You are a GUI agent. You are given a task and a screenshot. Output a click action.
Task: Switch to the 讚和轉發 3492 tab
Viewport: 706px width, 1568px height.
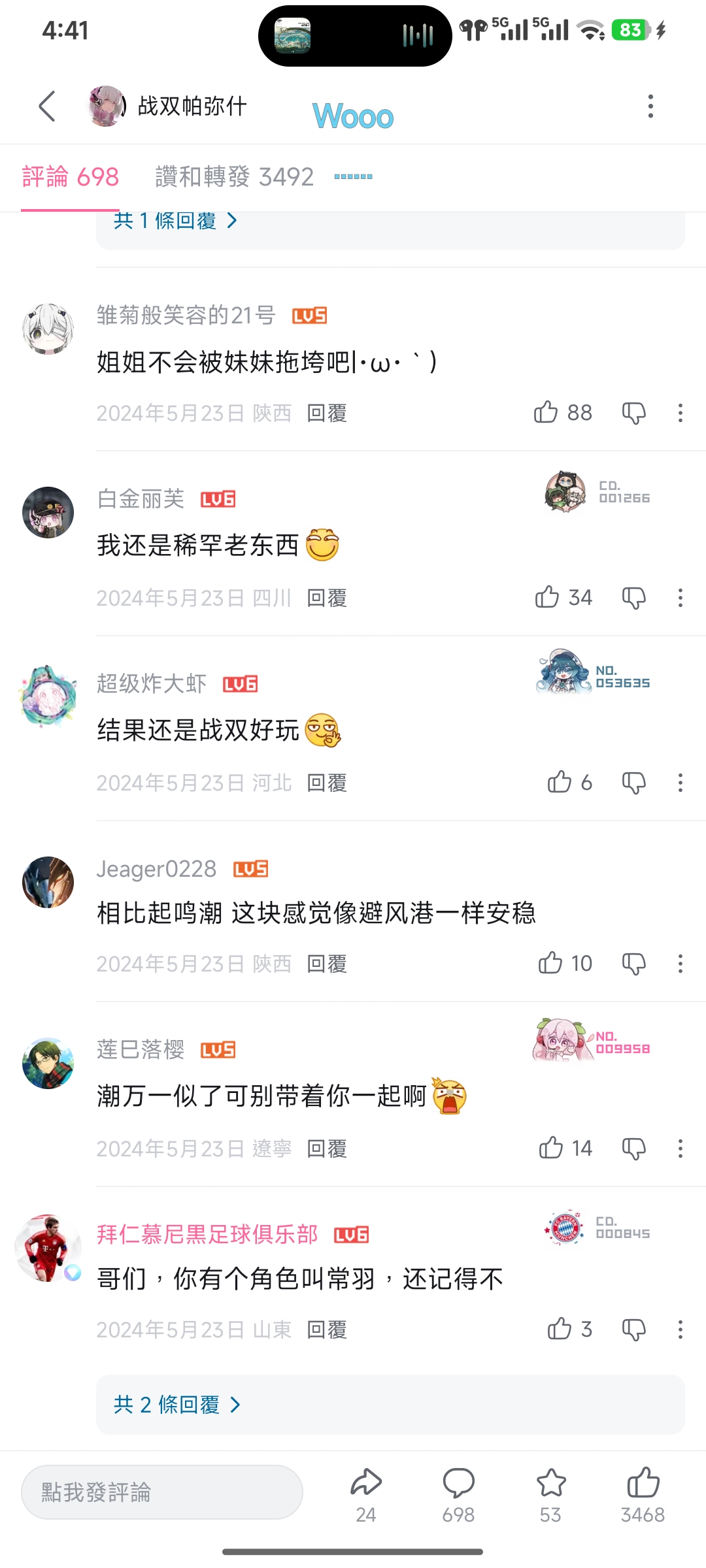[x=235, y=177]
